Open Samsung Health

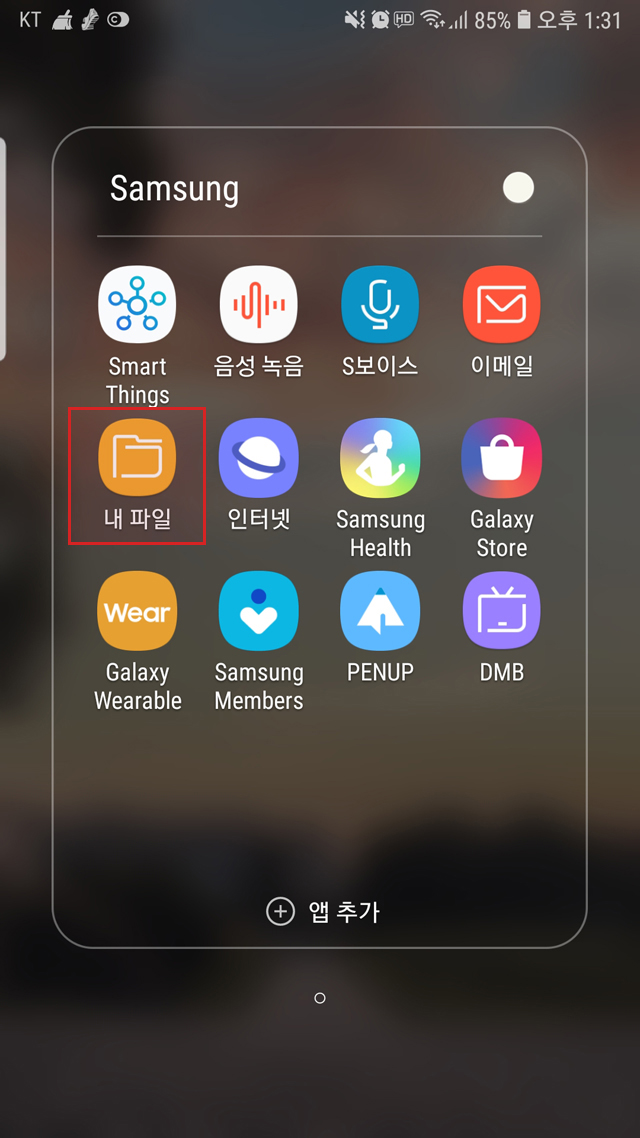tap(380, 458)
